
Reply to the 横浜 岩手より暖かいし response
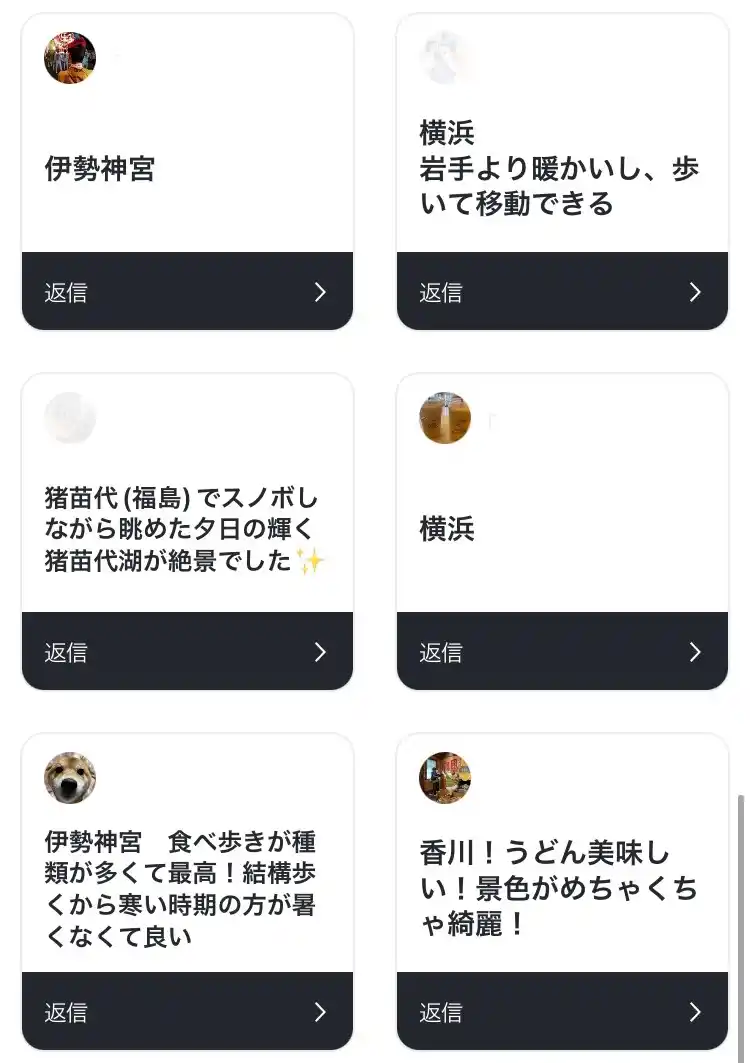[562, 292]
